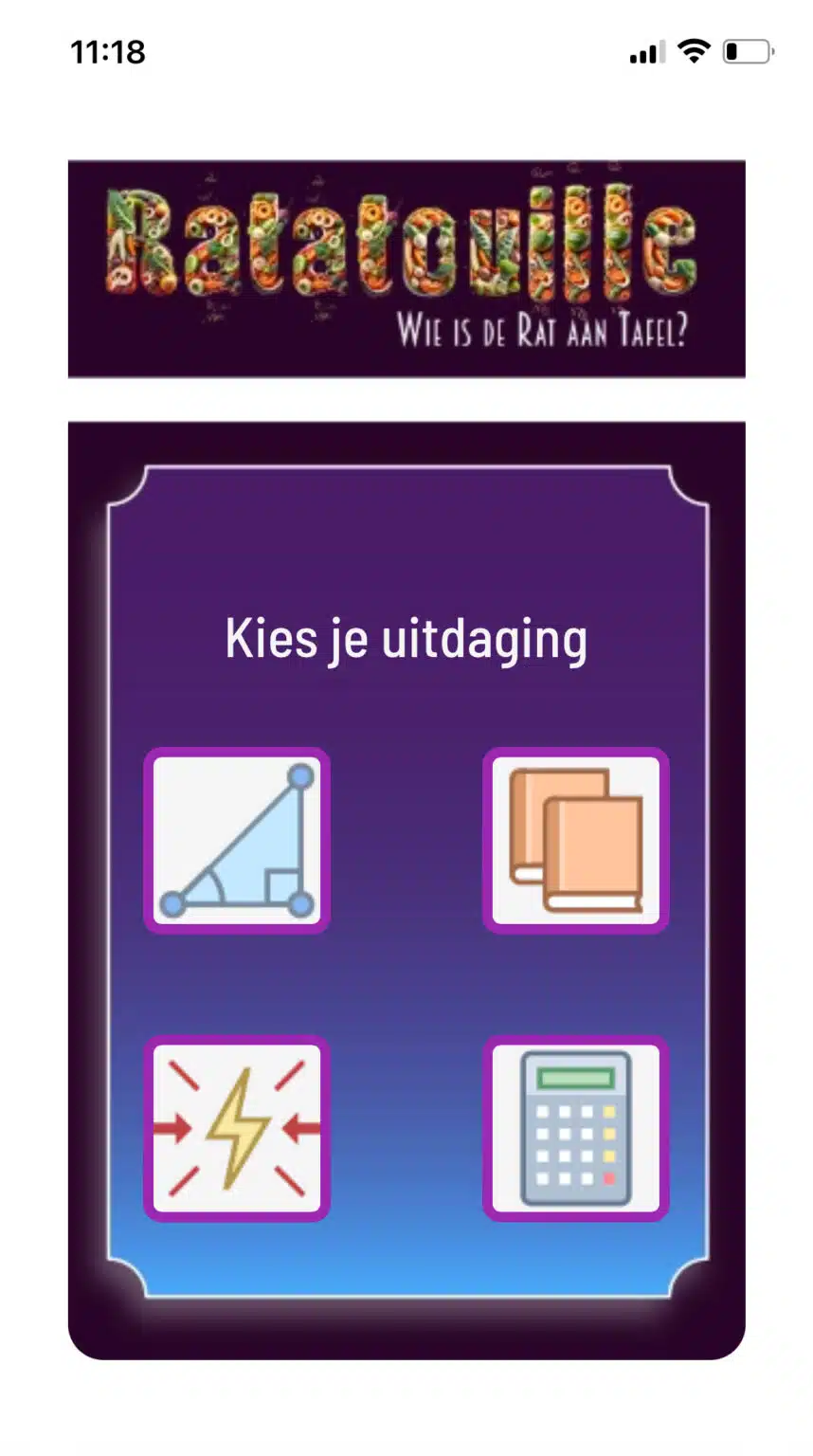Image resolution: width=813 pixels, height=1456 pixels.
Task: Open the calculator challenge
Action: coord(576,1128)
